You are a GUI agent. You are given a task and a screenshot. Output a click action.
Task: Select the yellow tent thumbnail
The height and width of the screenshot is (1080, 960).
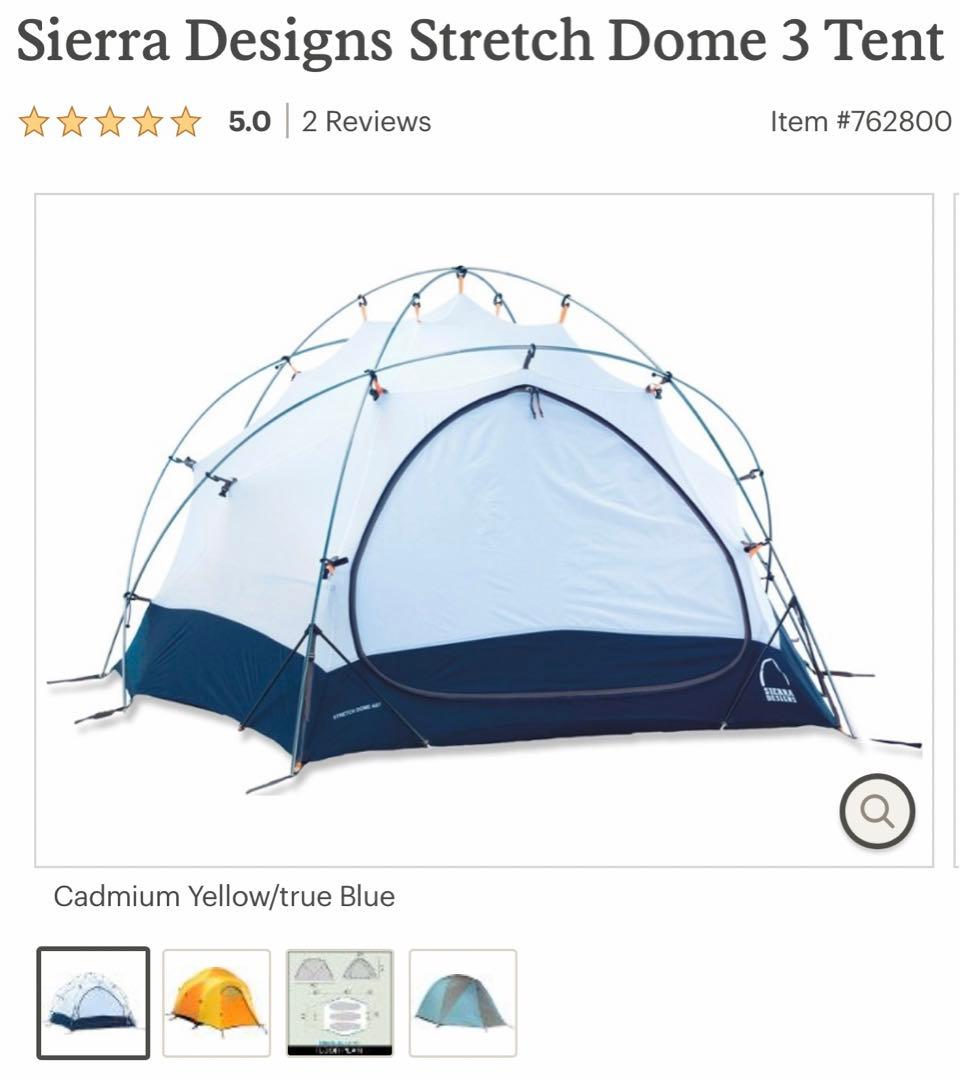tap(217, 1002)
